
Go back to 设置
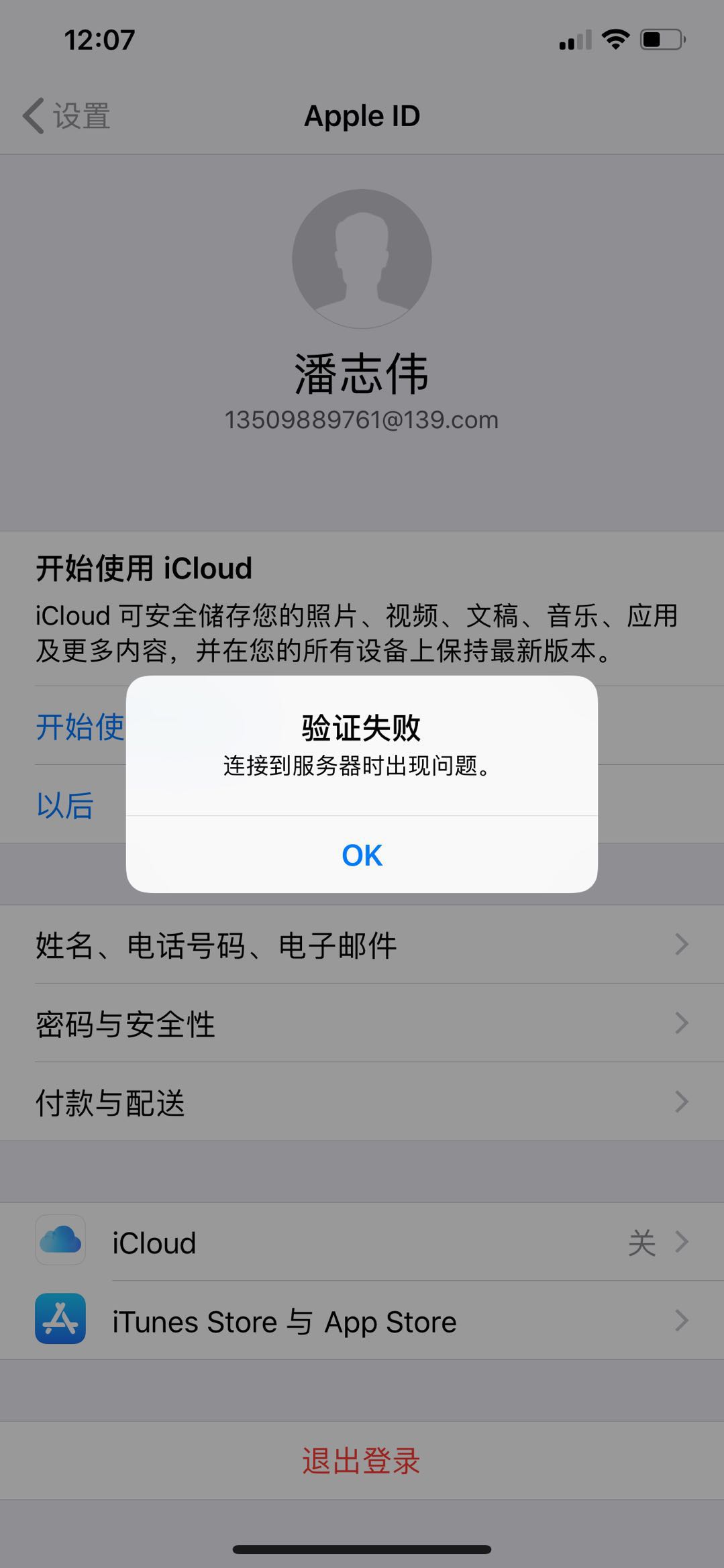coord(67,116)
